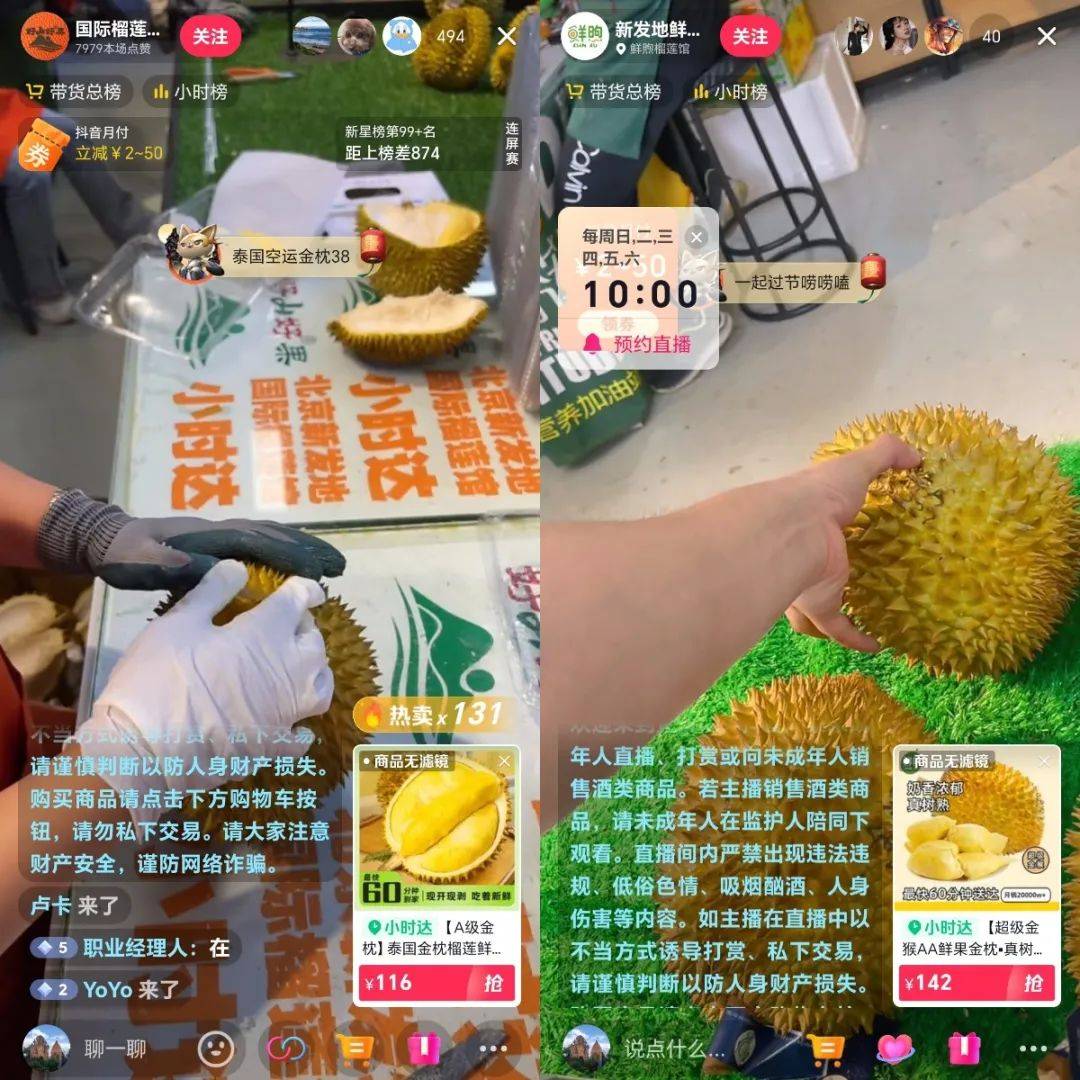The height and width of the screenshot is (1080, 1080).
Task: Claim the 抖音月付 立减¥2~50 coupon
Action: [92, 144]
